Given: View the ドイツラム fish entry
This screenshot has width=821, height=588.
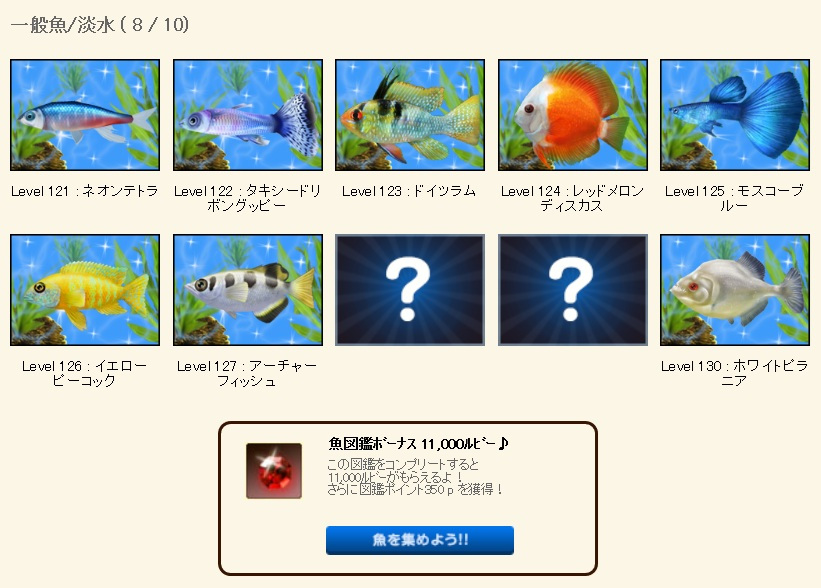Looking at the screenshot, I should pyautogui.click(x=410, y=115).
